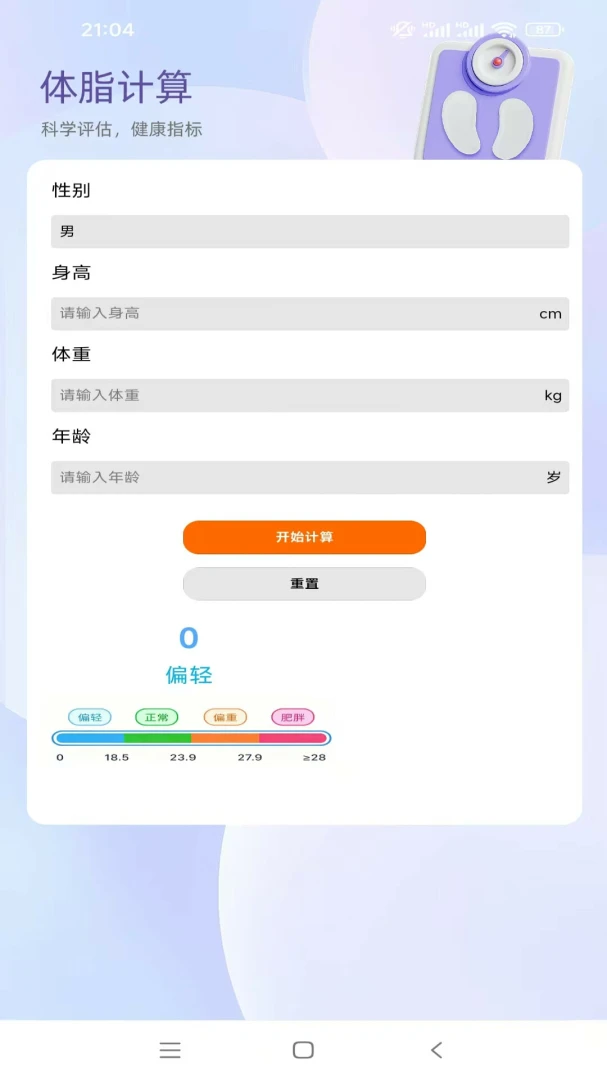Select the 请输入年龄 age field
The height and width of the screenshot is (1080, 607).
[x=310, y=477]
